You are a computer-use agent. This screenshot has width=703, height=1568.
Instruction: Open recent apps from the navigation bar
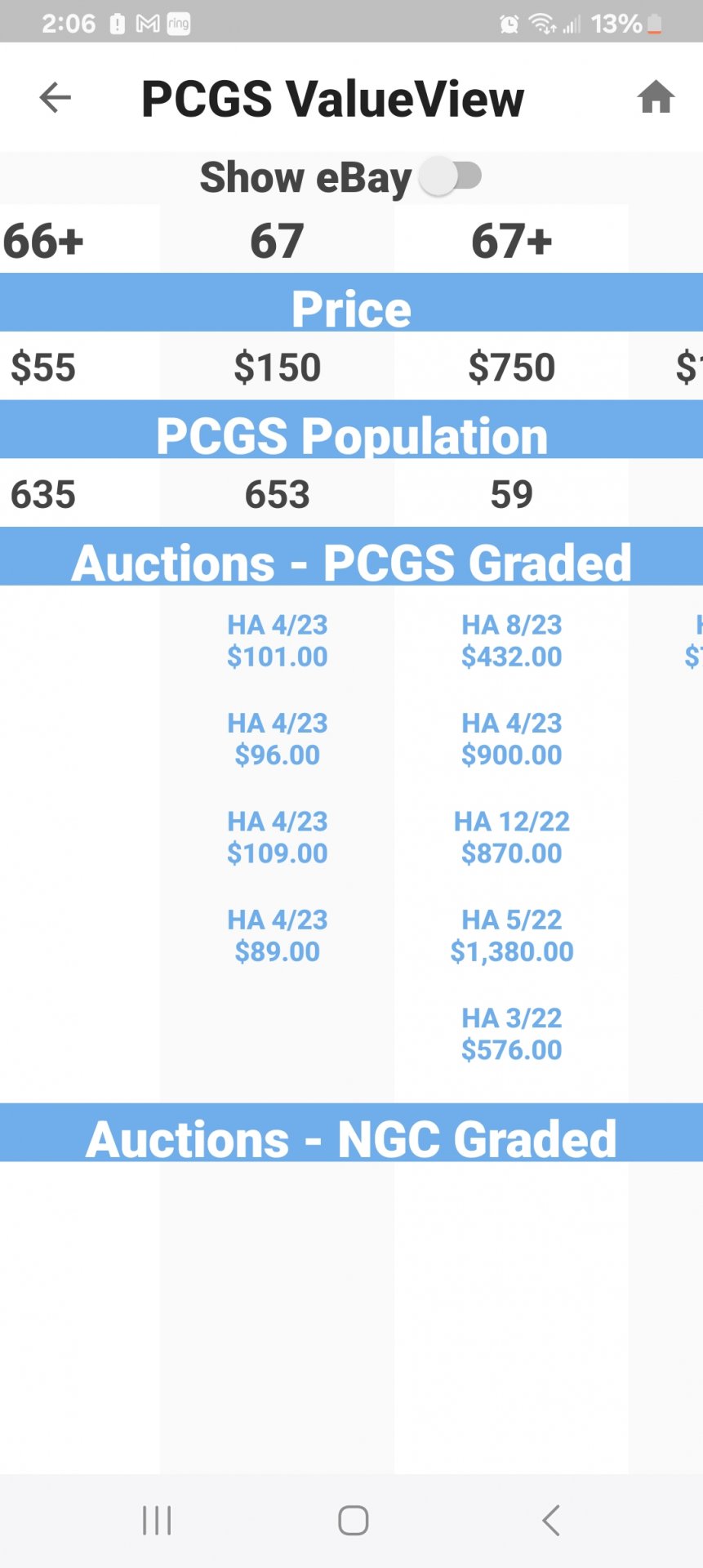click(157, 1521)
